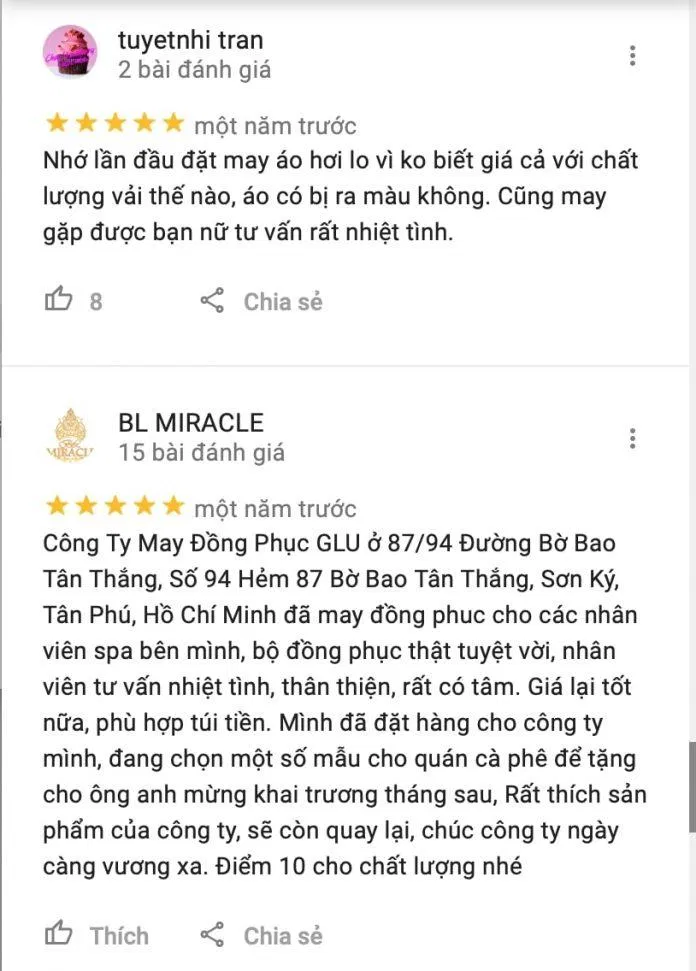696x971 pixels.
Task: Like tuyetnhi tran's review
Action: [60, 300]
